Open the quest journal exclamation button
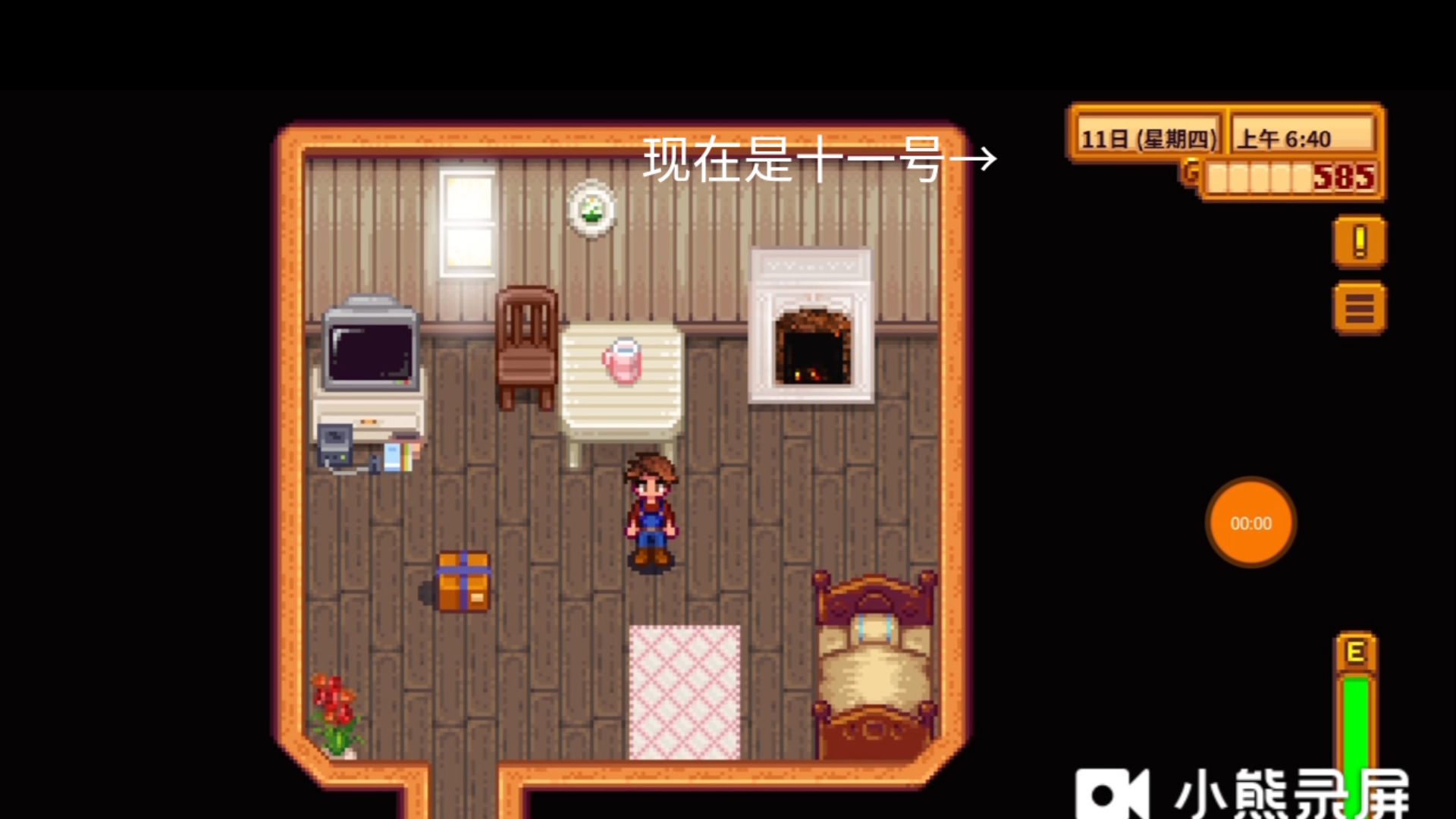The width and height of the screenshot is (1456, 819). click(x=1360, y=243)
